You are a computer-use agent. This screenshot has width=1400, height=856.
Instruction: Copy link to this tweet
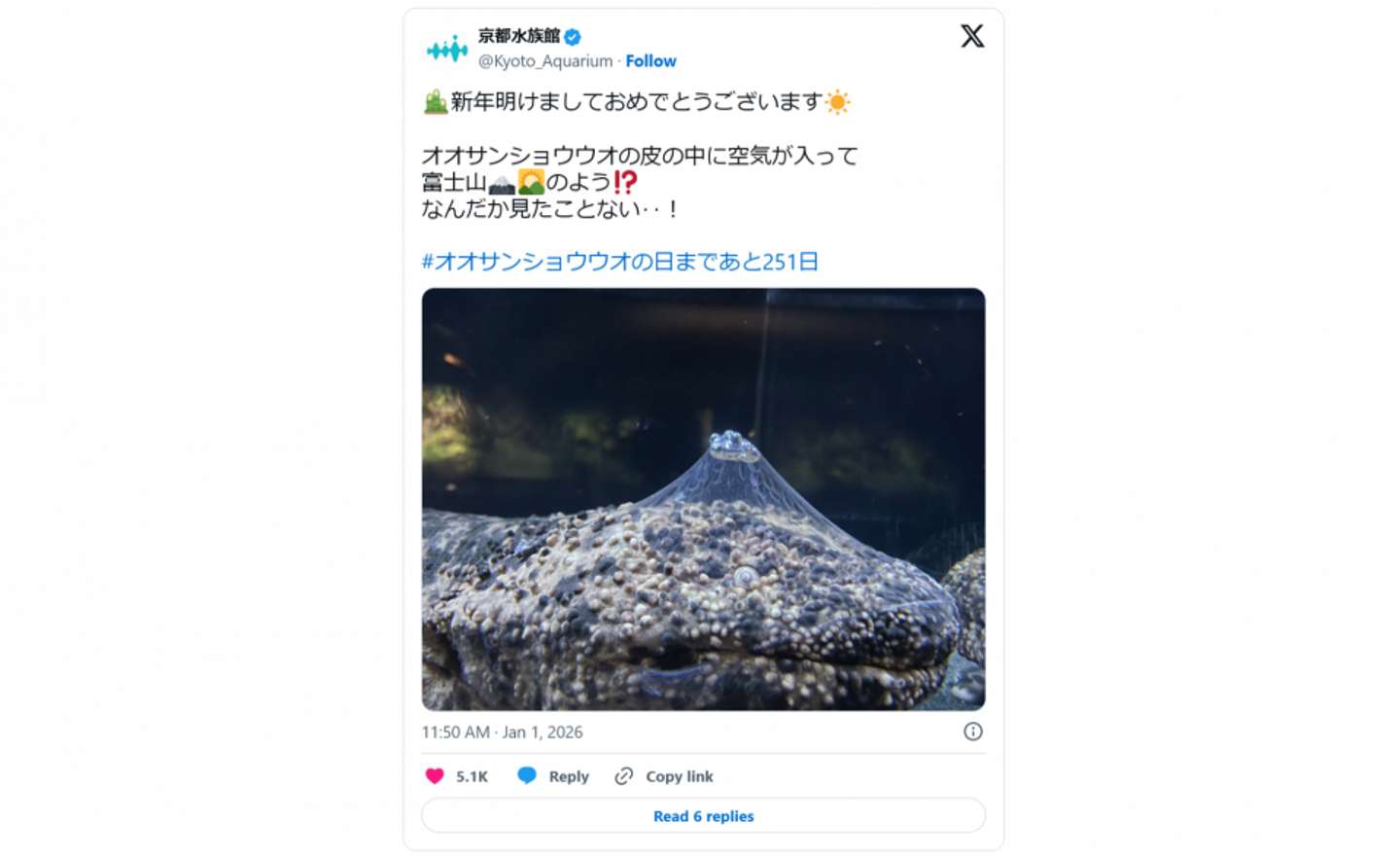click(x=665, y=776)
